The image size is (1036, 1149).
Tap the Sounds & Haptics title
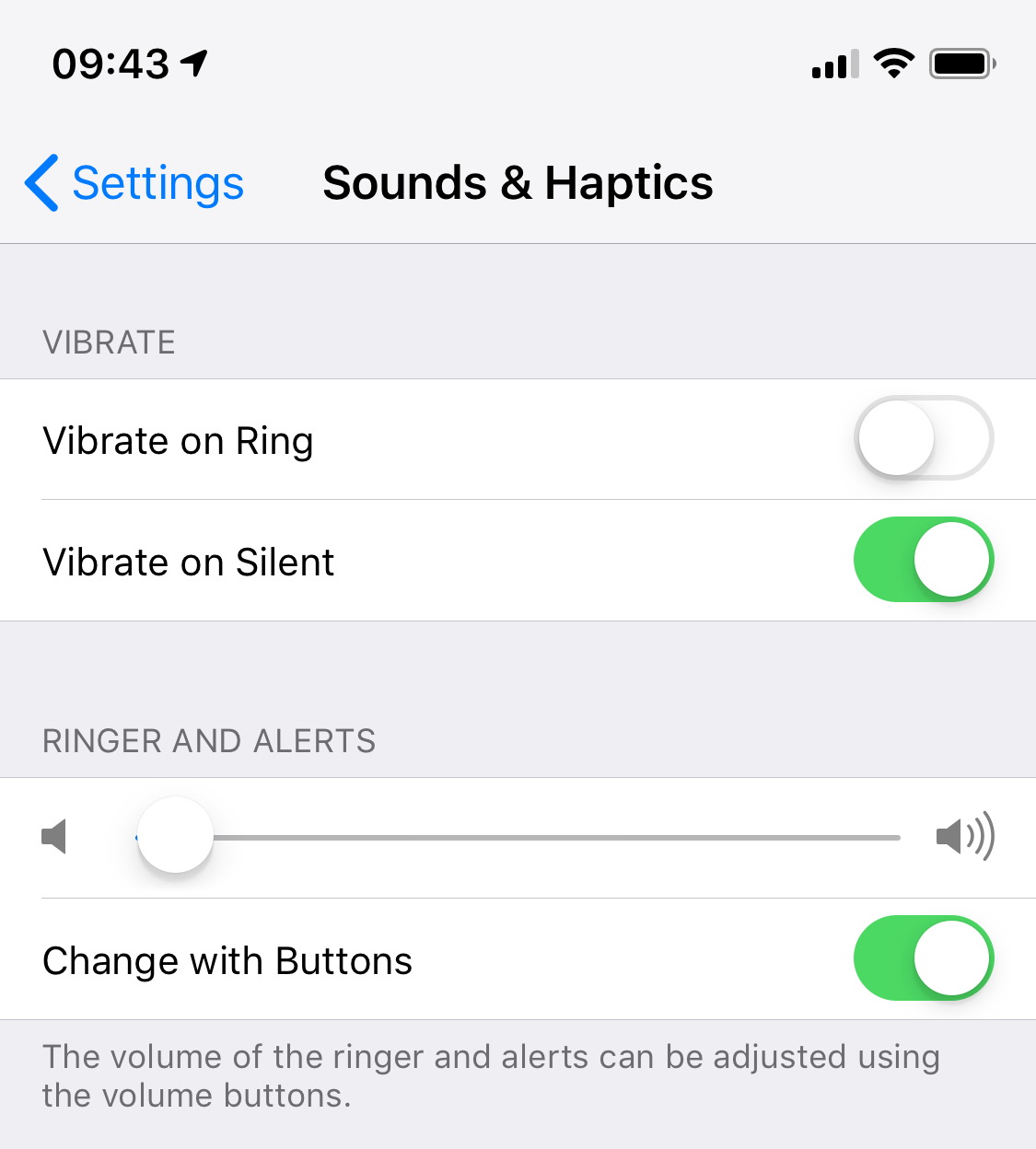click(518, 182)
